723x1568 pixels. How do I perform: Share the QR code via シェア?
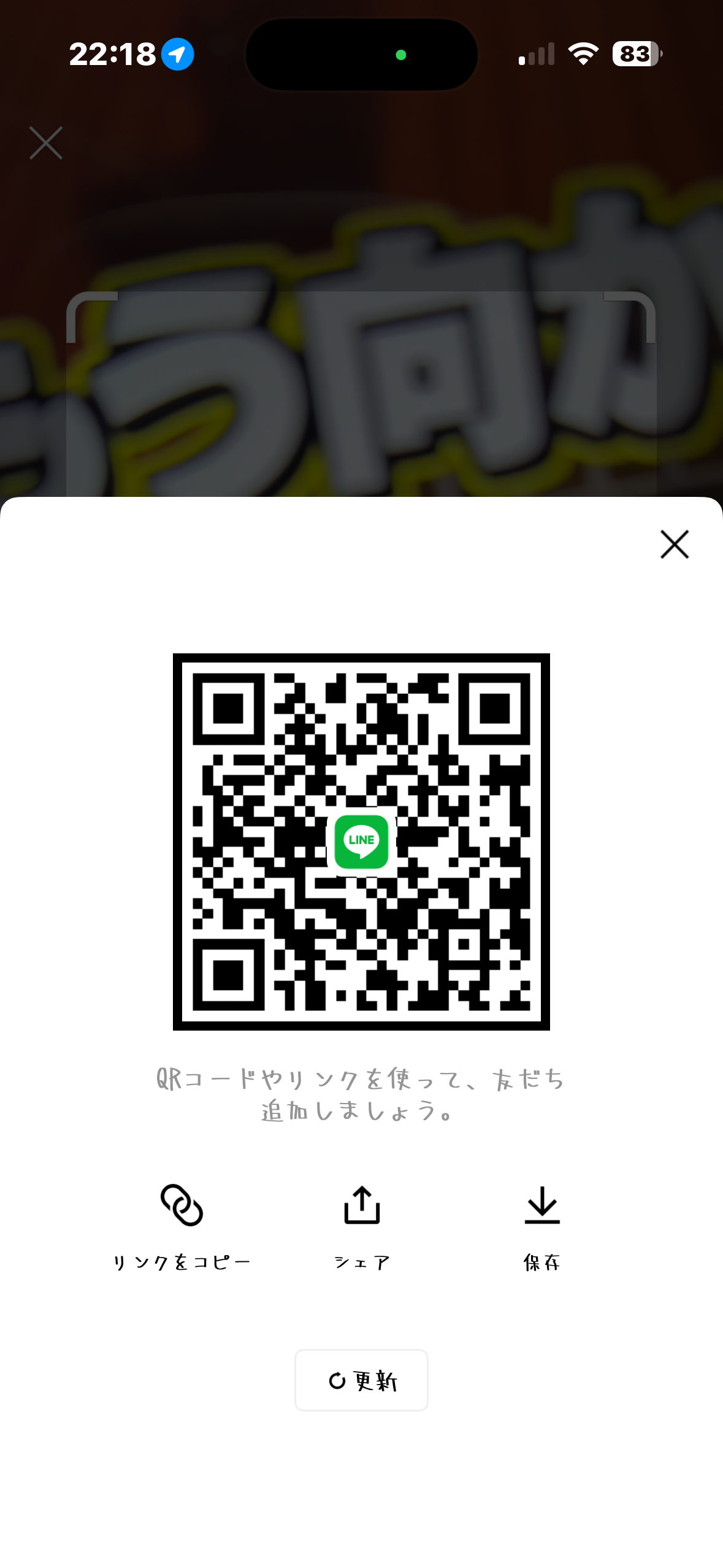pyautogui.click(x=362, y=1224)
